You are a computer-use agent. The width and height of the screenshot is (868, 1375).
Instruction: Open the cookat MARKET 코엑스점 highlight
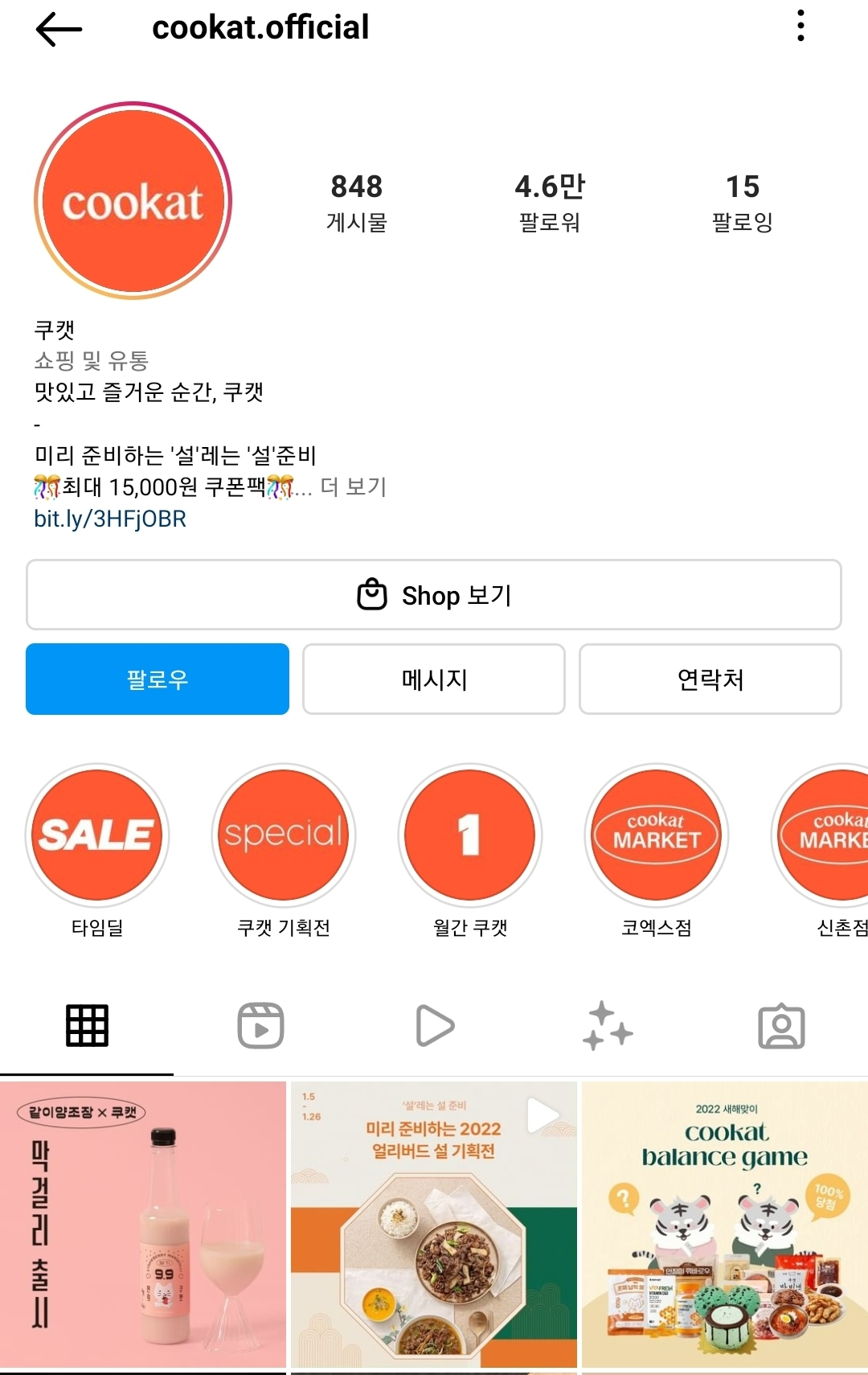coord(656,835)
